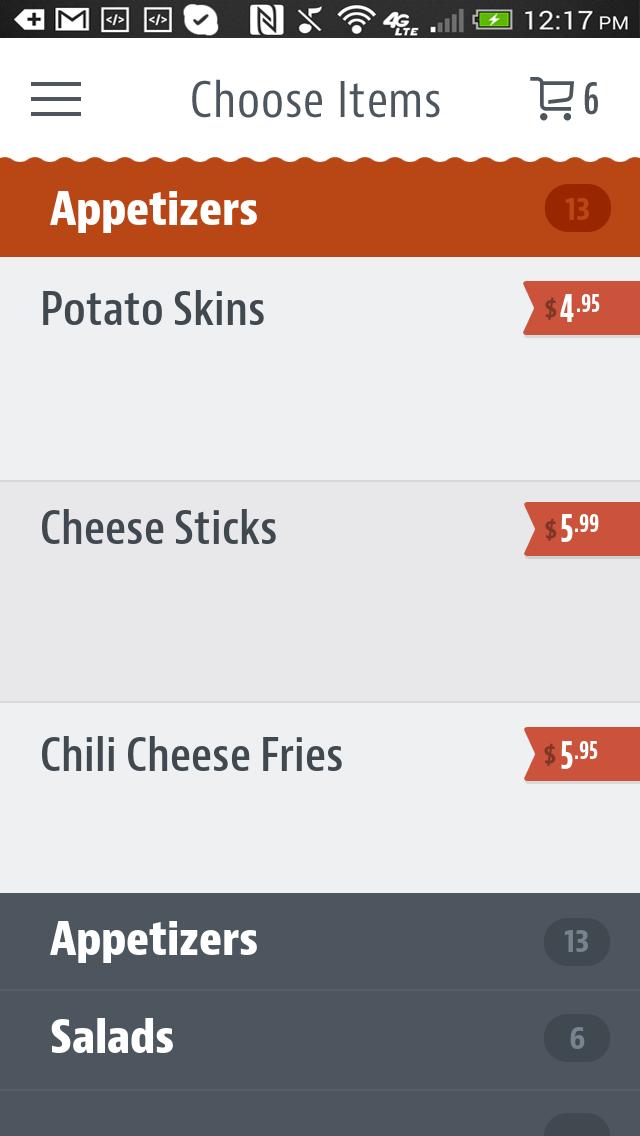Open the hamburger menu
The image size is (640, 1136).
[x=56, y=99]
